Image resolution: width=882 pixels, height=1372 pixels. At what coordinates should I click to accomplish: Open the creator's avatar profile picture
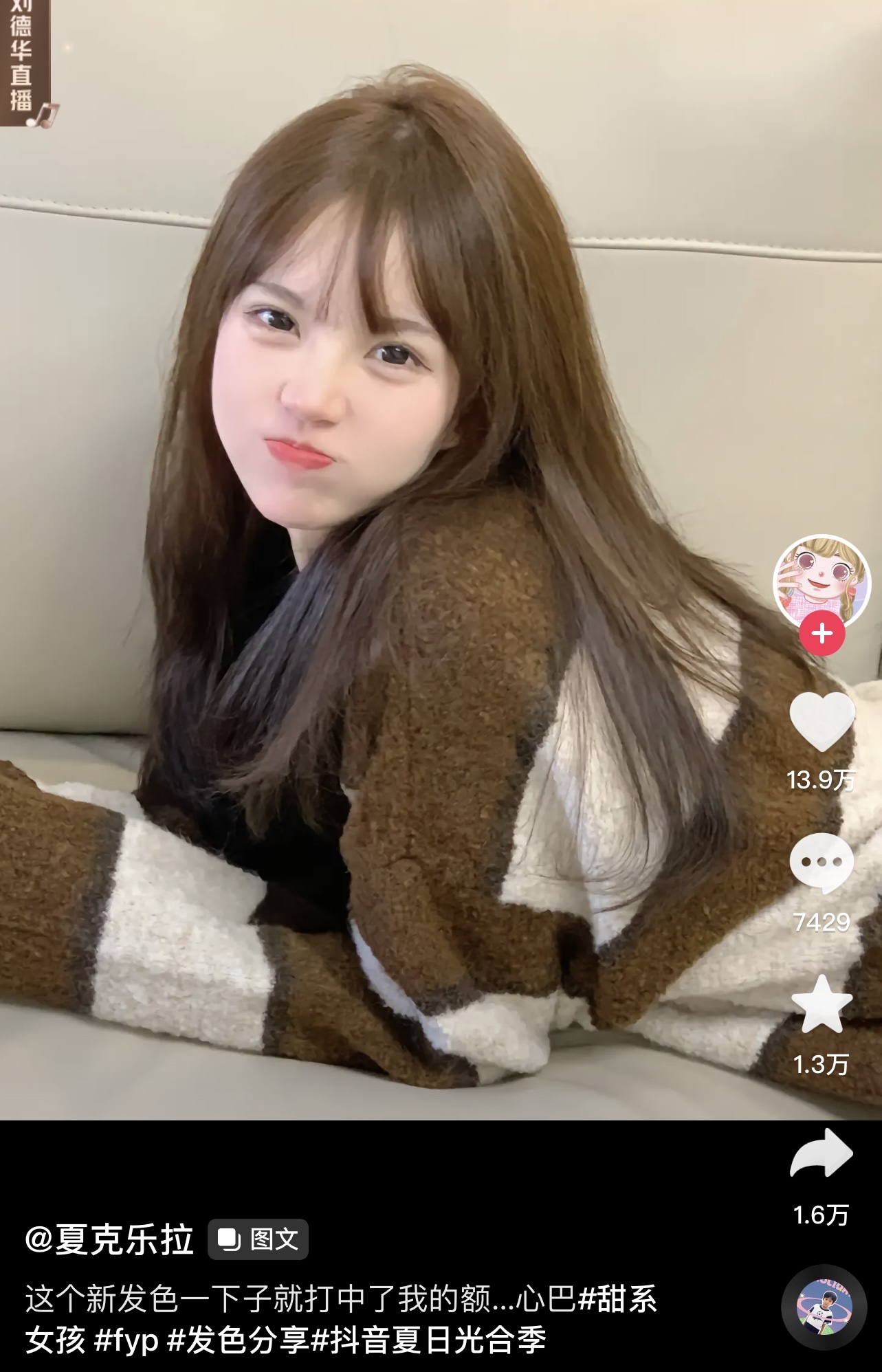822,581
